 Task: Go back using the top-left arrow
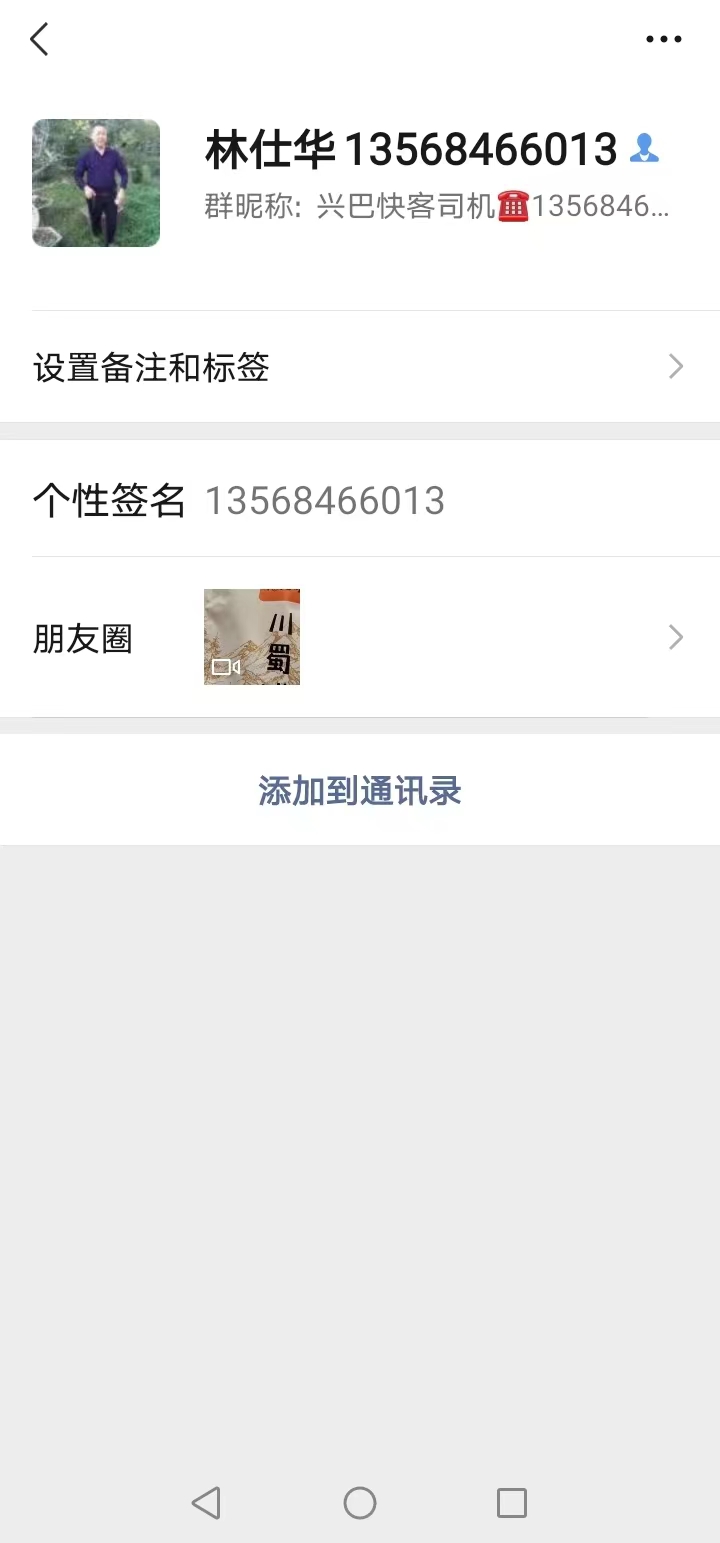(x=39, y=40)
